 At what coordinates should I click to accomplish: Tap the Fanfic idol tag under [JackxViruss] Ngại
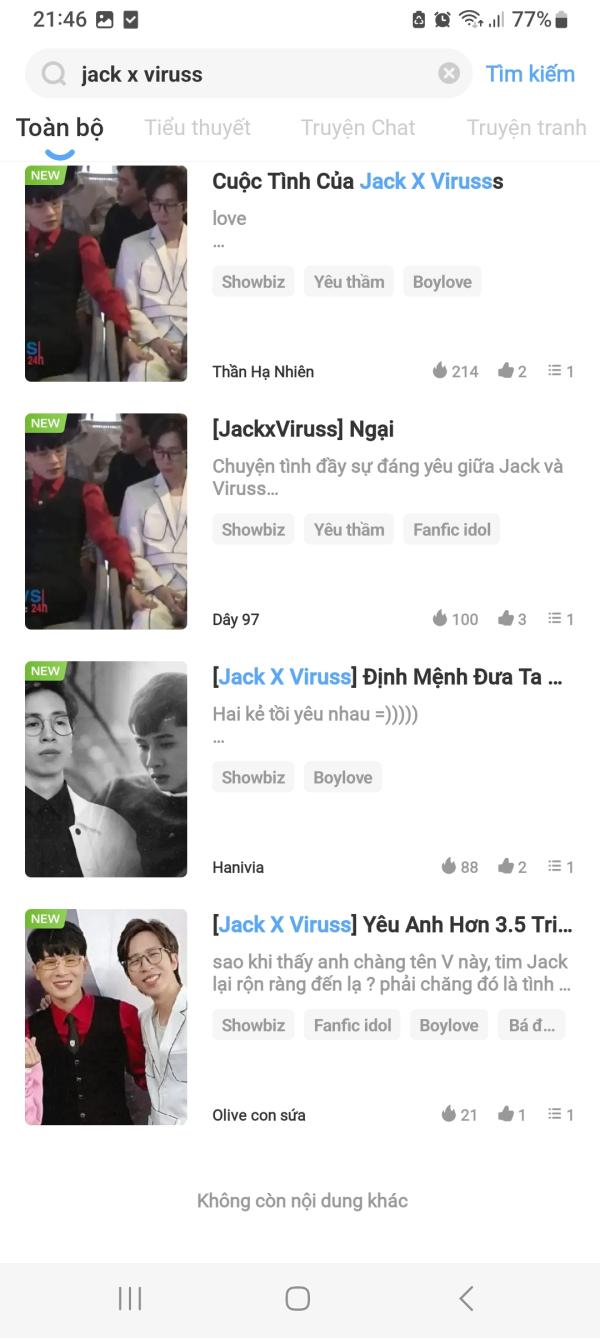click(x=452, y=530)
